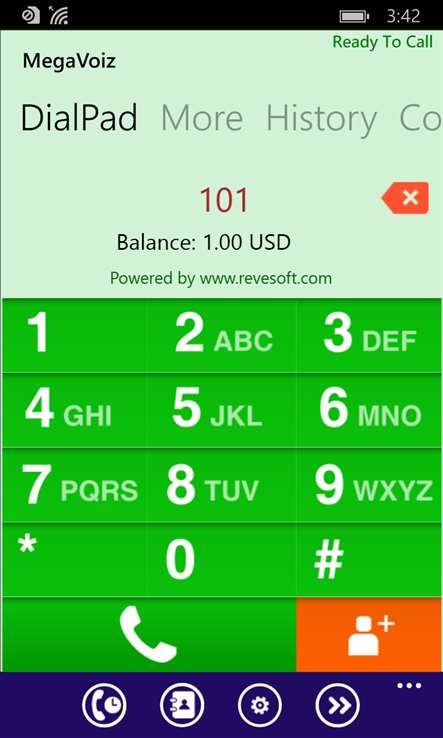Image resolution: width=443 pixels, height=738 pixels.
Task: Tap the hash key
Action: [x=369, y=560]
